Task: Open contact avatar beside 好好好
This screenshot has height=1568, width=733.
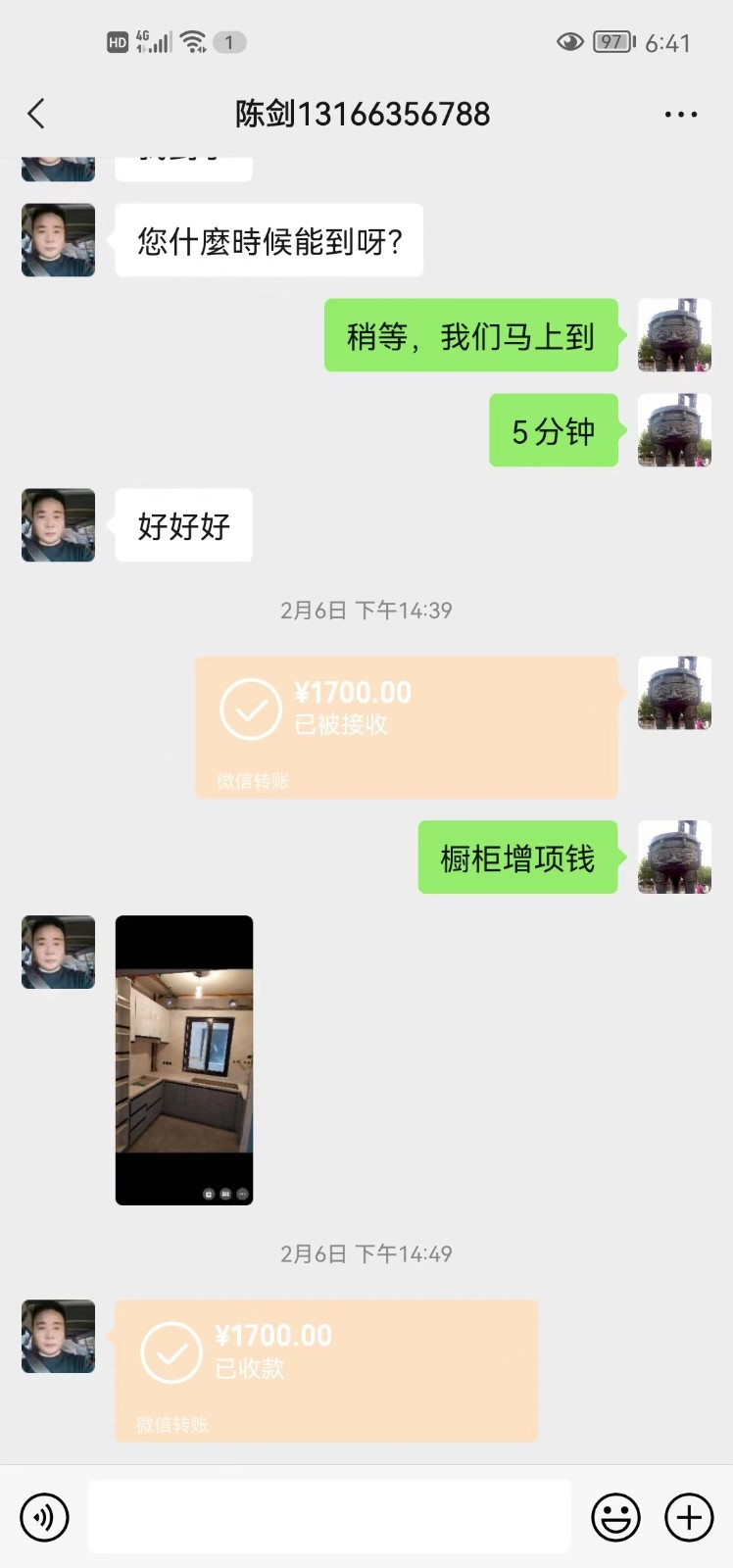Action: pyautogui.click(x=59, y=525)
